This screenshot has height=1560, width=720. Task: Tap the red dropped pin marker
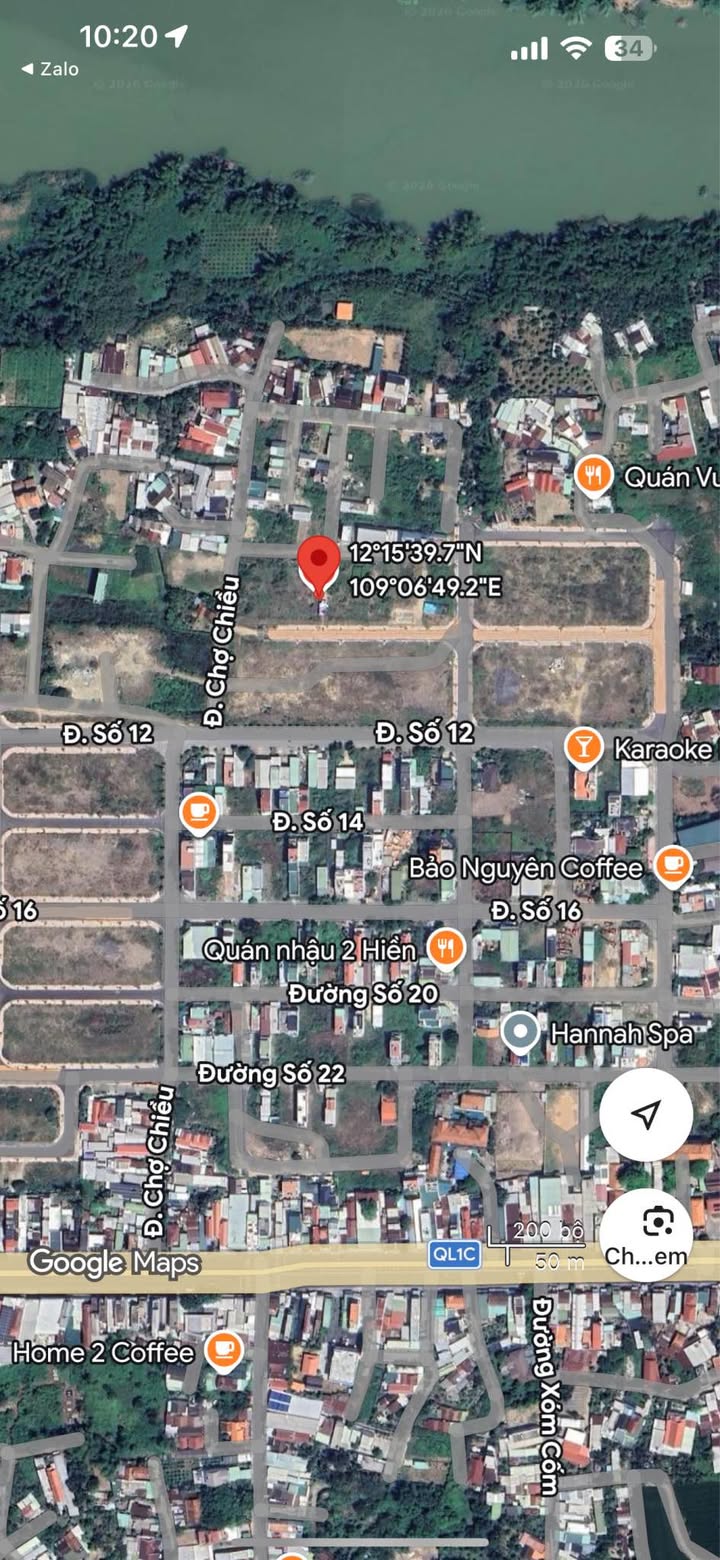[x=319, y=565]
